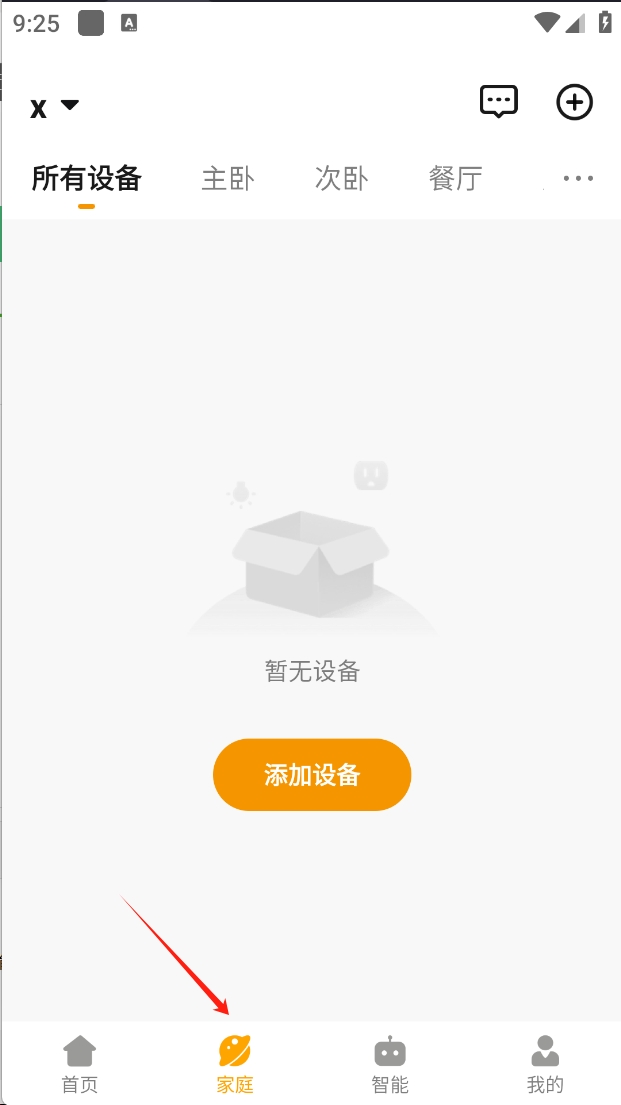The height and width of the screenshot is (1105, 621).
Task: Expand the home selector dropdown x
Action: tap(54, 107)
